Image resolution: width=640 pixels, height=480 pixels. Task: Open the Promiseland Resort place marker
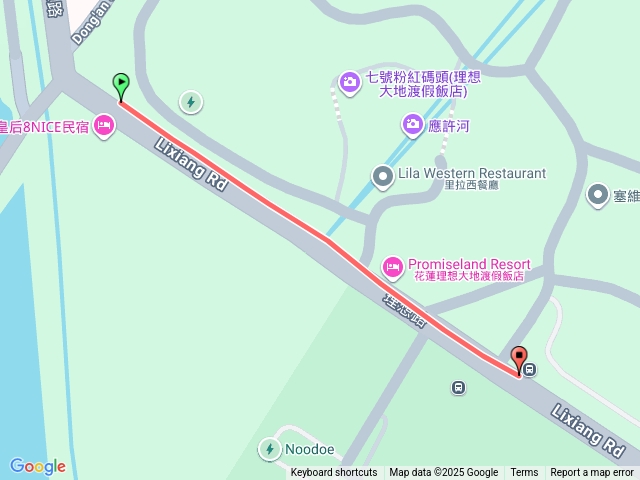pyautogui.click(x=393, y=265)
